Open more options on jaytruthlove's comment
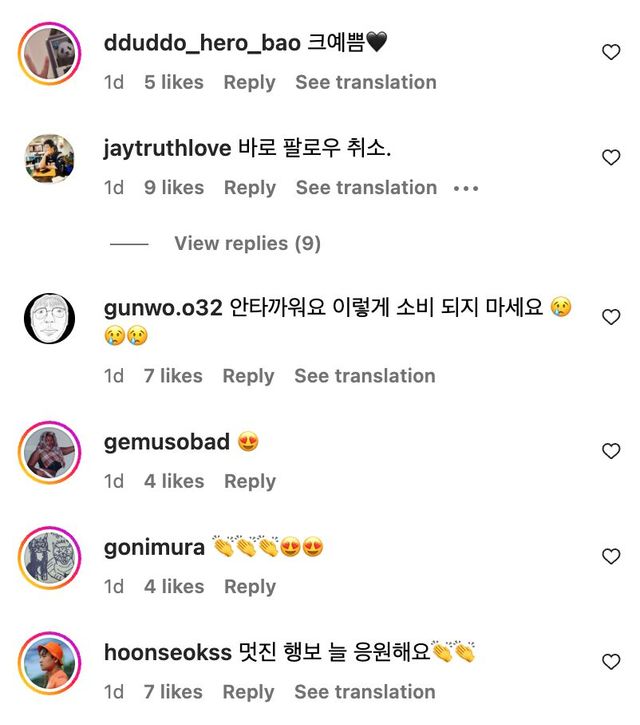The height and width of the screenshot is (725, 640). point(466,188)
